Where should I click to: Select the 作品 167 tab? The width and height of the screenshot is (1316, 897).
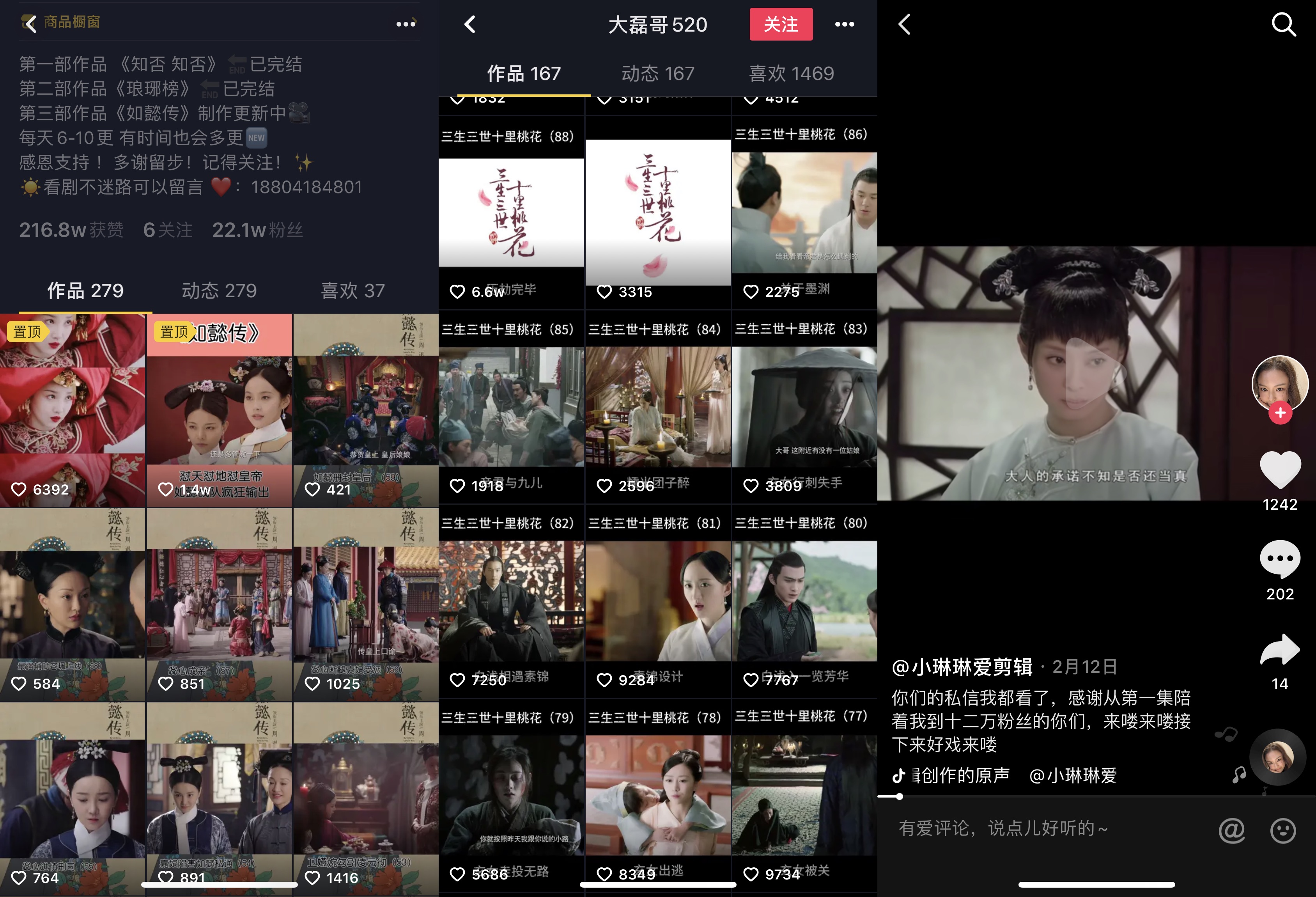point(524,74)
